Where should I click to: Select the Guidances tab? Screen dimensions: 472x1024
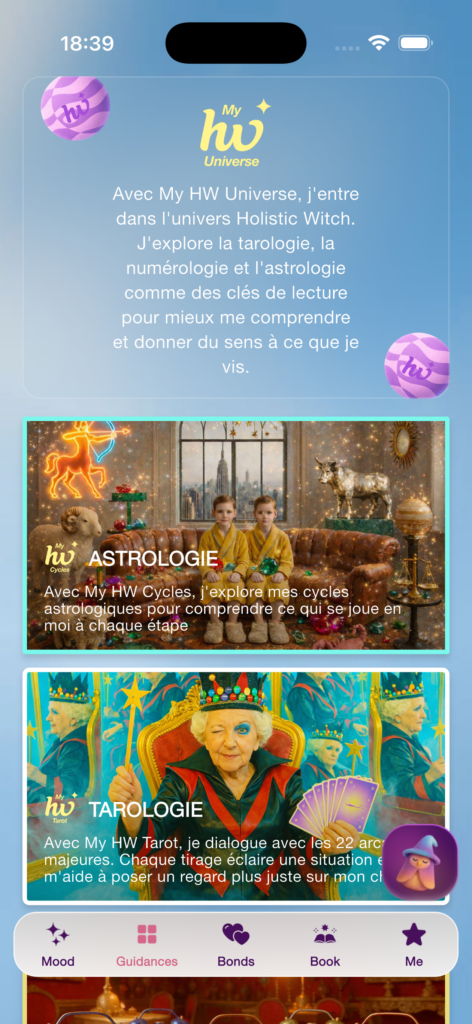click(147, 944)
